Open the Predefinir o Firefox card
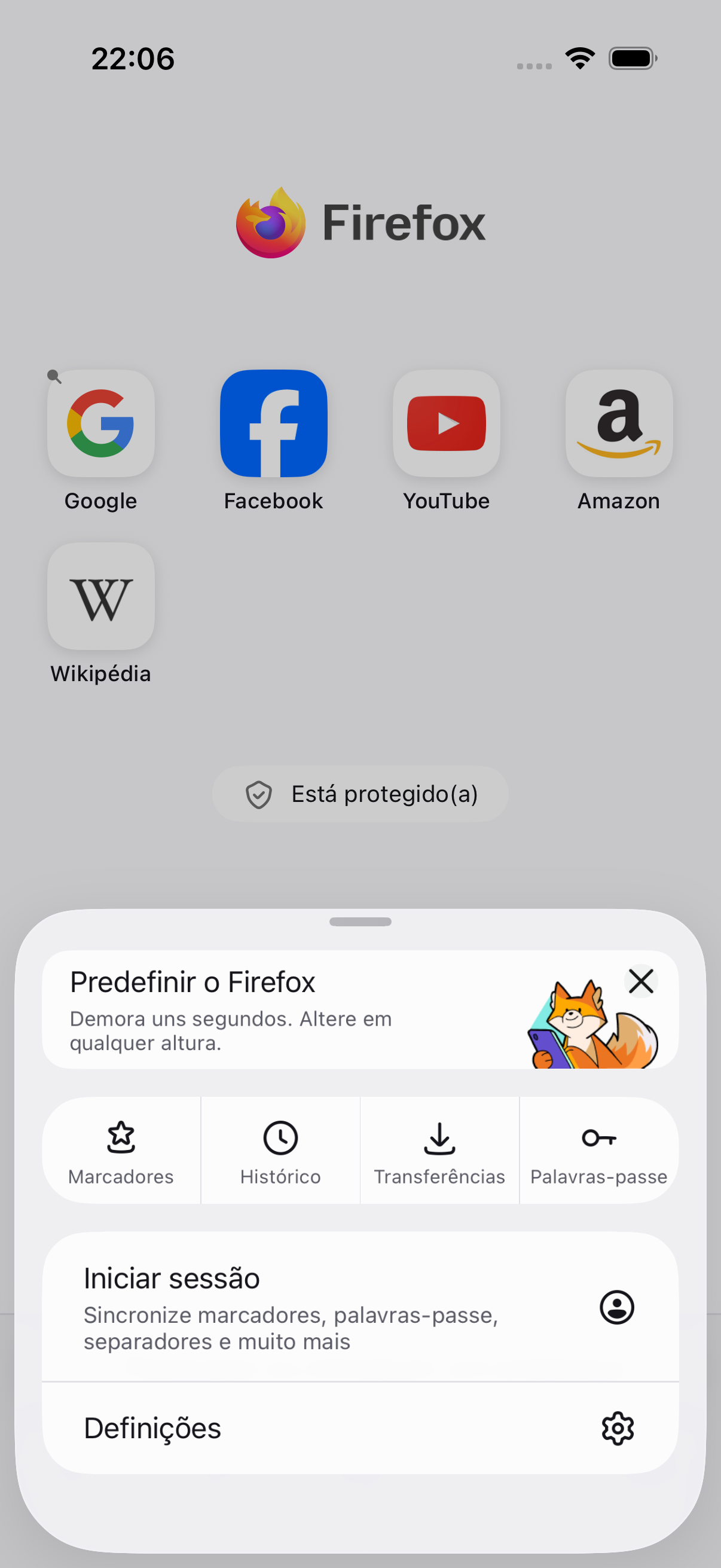 tap(360, 1009)
